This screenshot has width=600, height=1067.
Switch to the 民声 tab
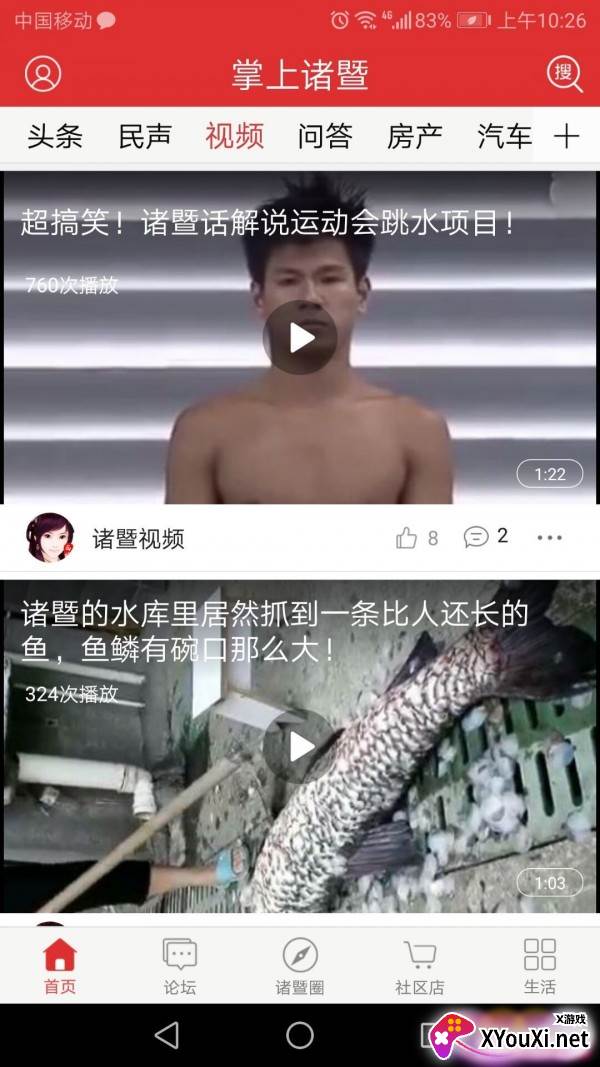145,136
